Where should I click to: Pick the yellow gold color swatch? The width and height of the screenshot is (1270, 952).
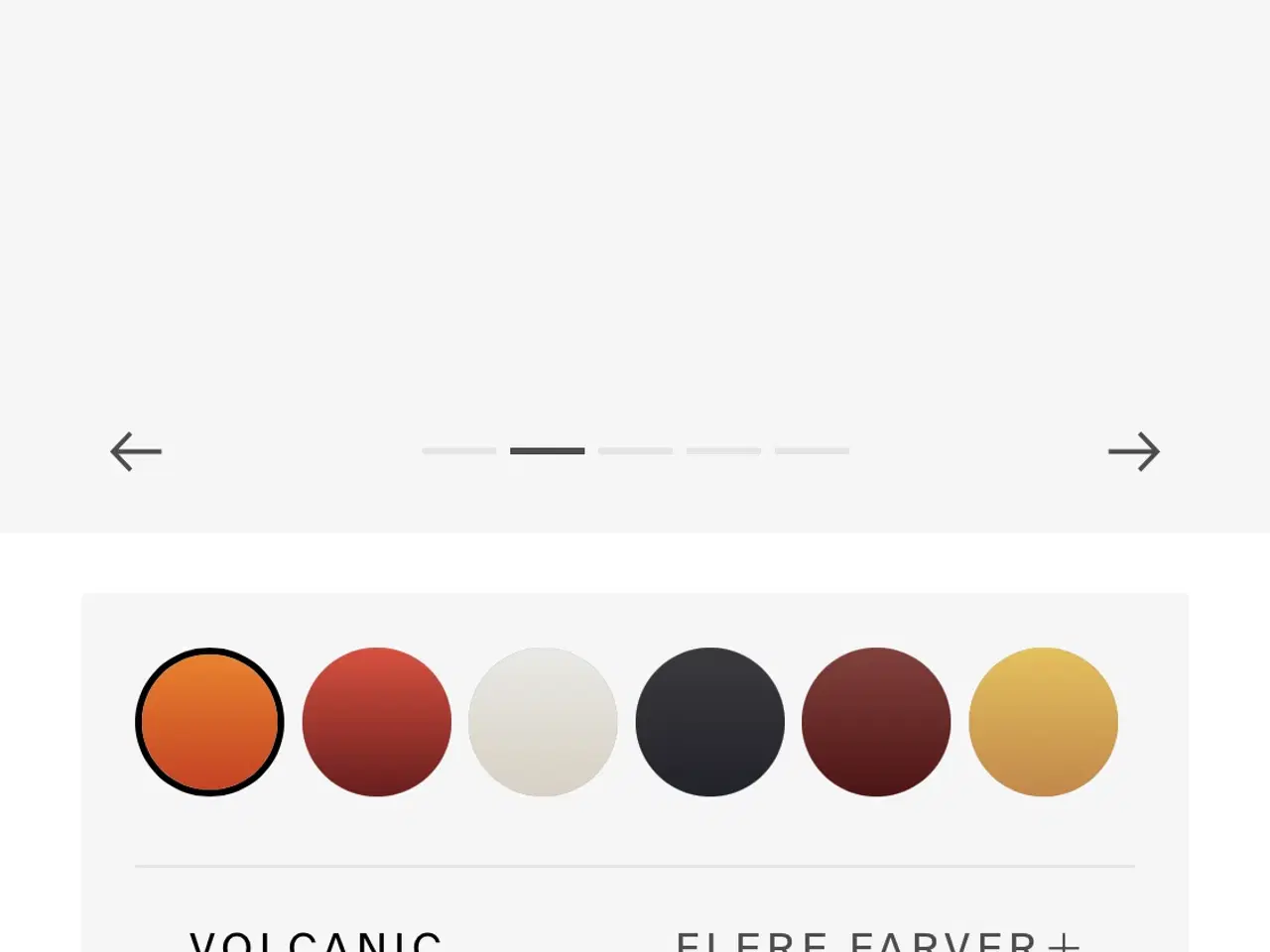click(x=1043, y=722)
